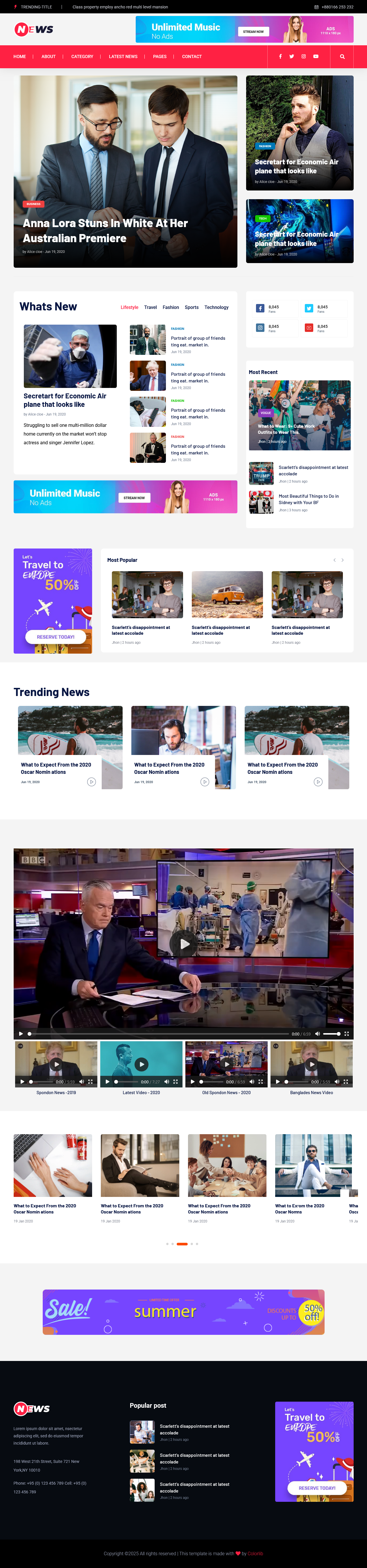The width and height of the screenshot is (367, 1568).
Task: Switch to the Technology tab
Action: point(216,308)
